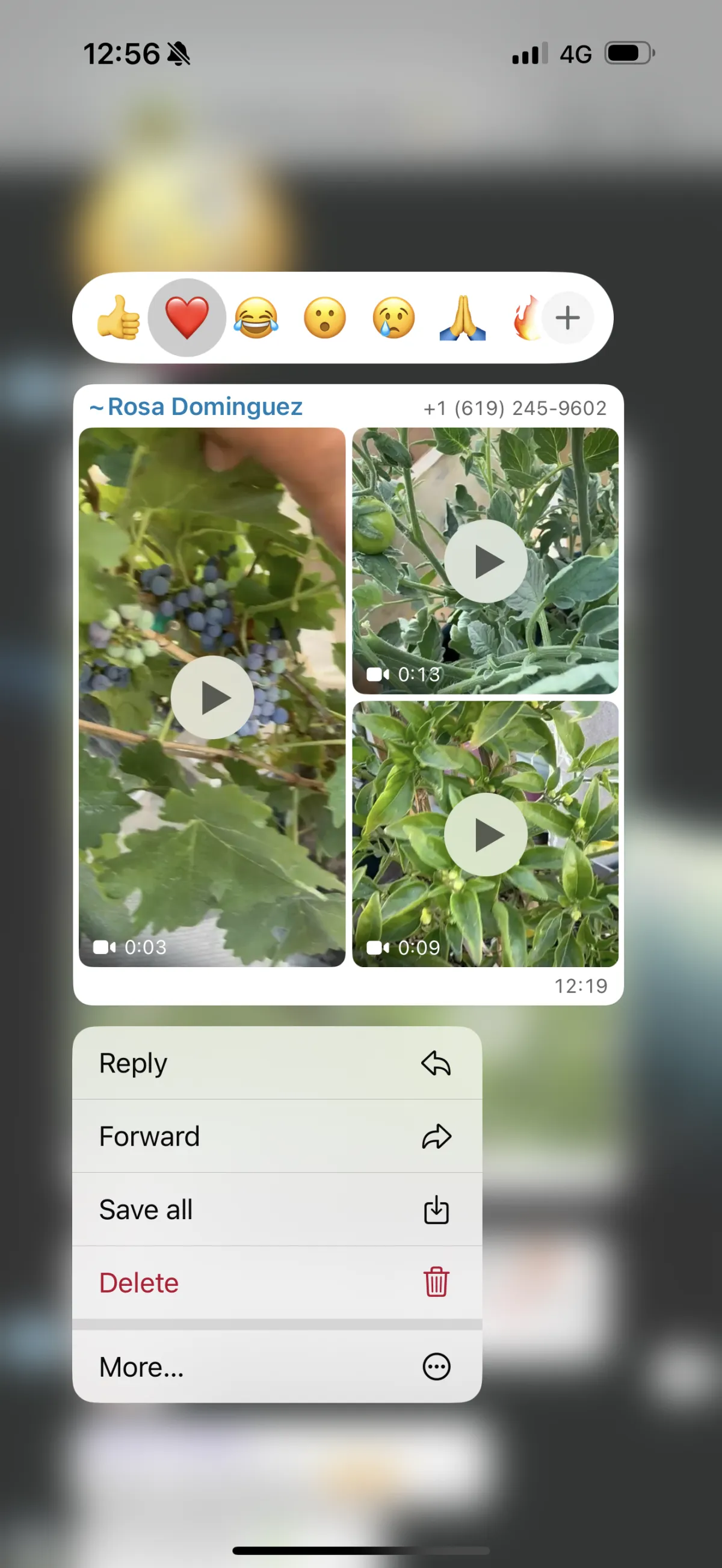722x1568 pixels.
Task: React with the surprised face emoji
Action: coord(325,317)
